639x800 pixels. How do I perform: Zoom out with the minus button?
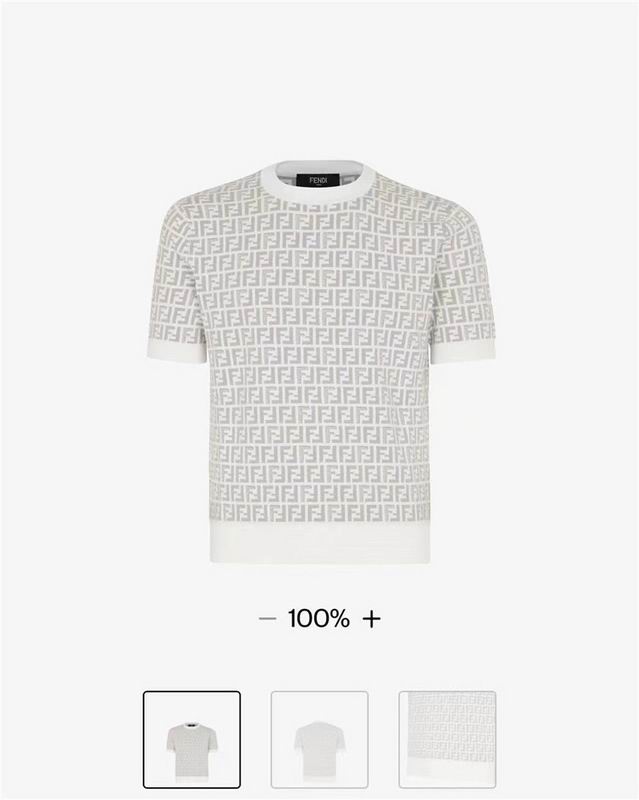tap(266, 619)
